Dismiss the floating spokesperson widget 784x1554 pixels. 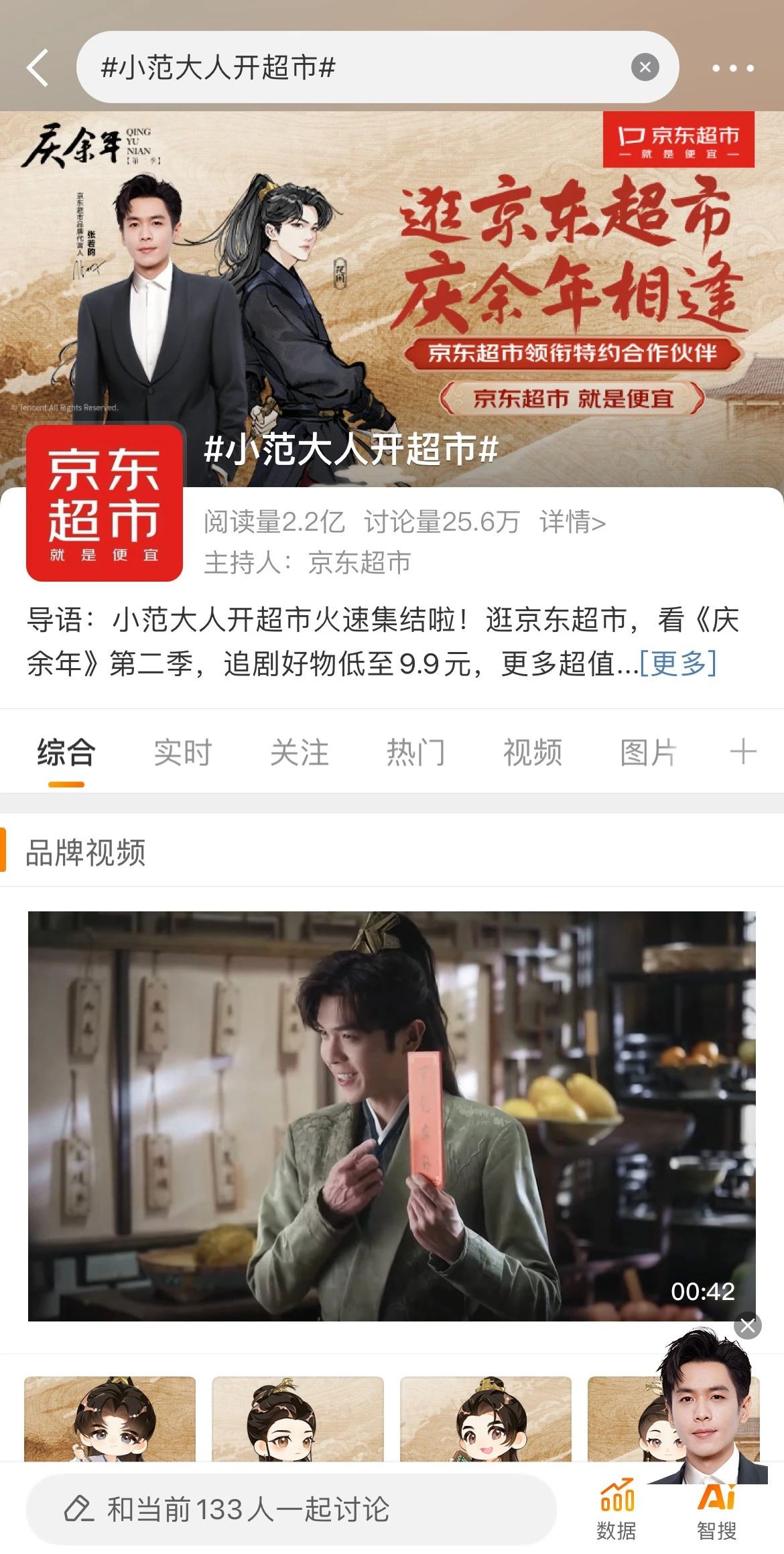[x=747, y=1325]
